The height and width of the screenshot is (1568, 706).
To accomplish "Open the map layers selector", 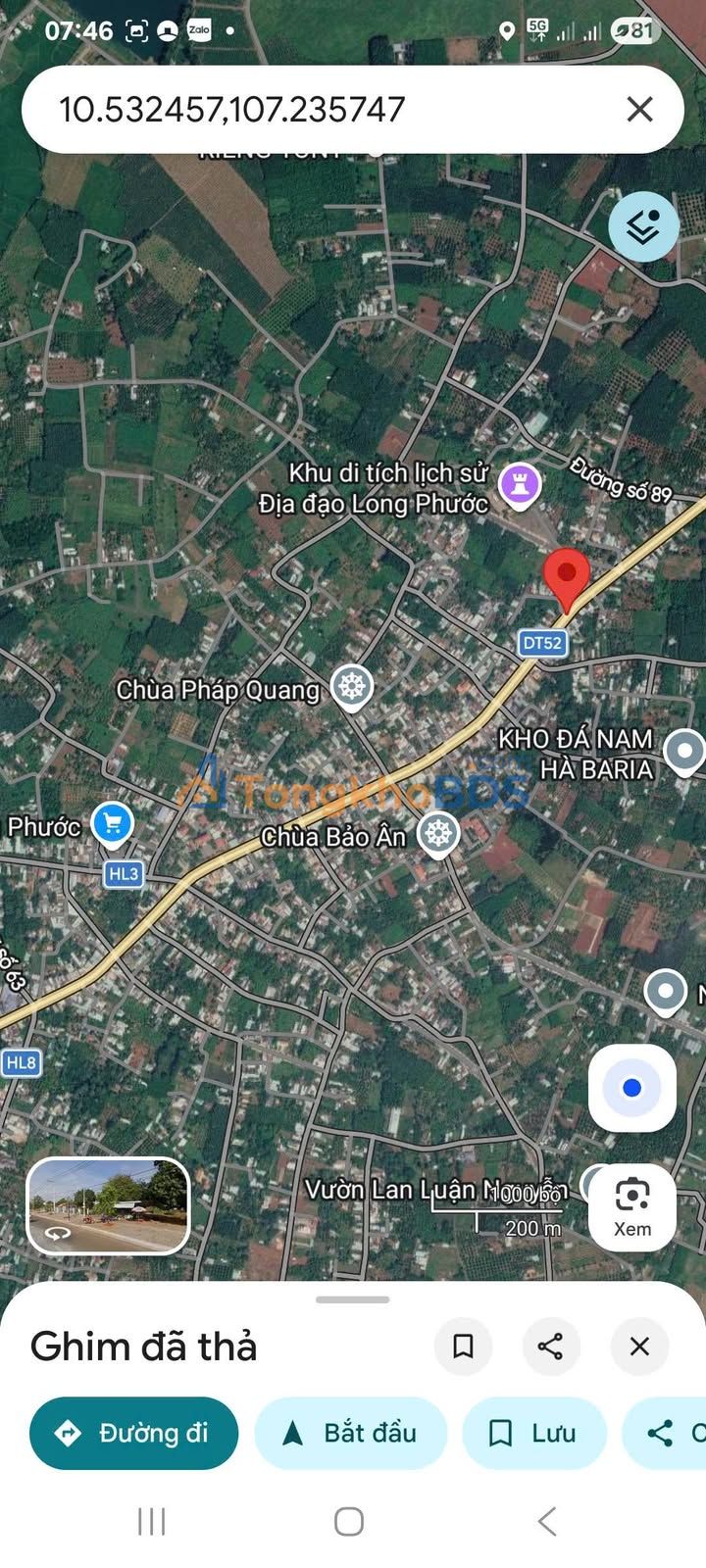I will pos(643,226).
